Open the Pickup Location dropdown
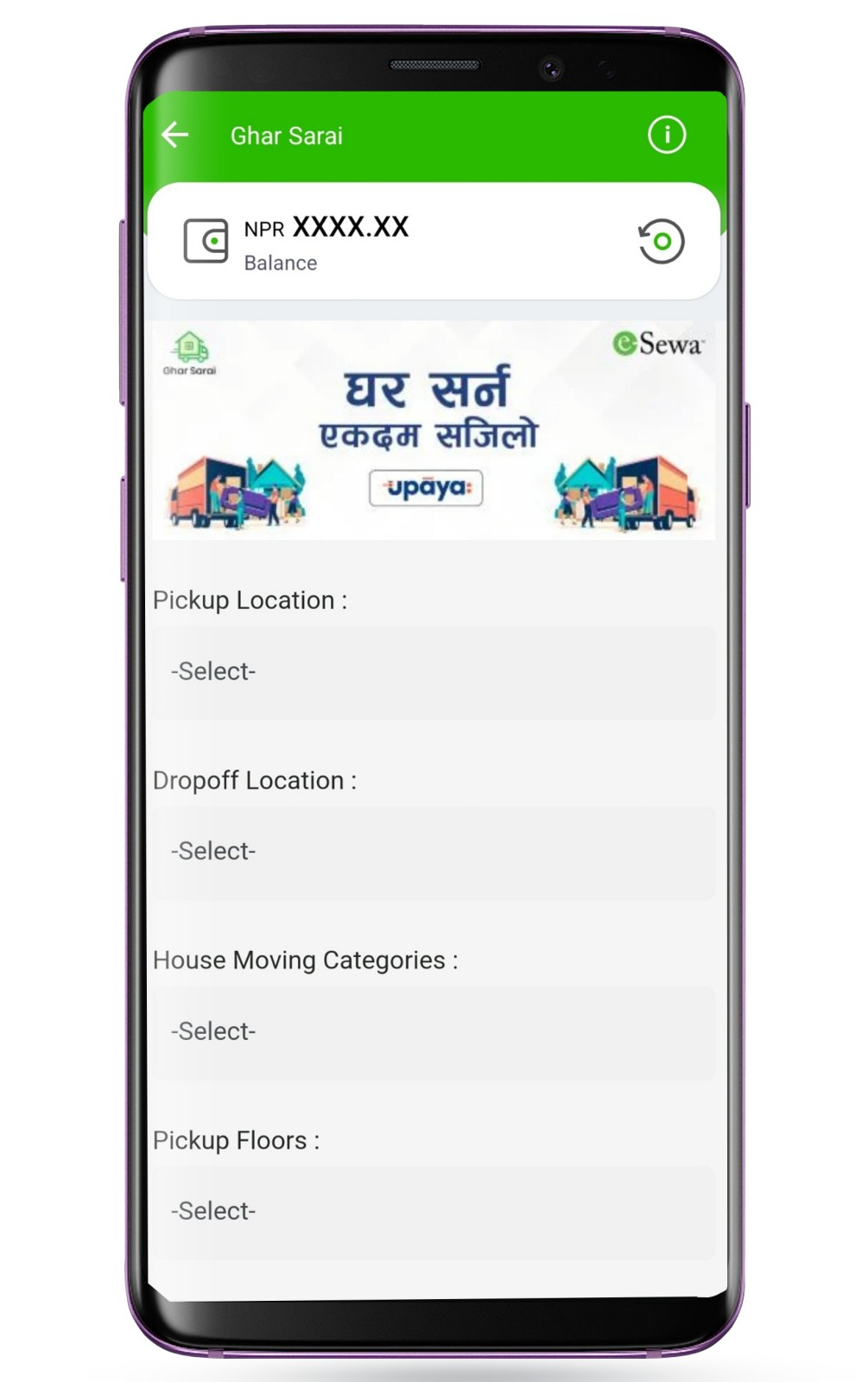 (434, 672)
